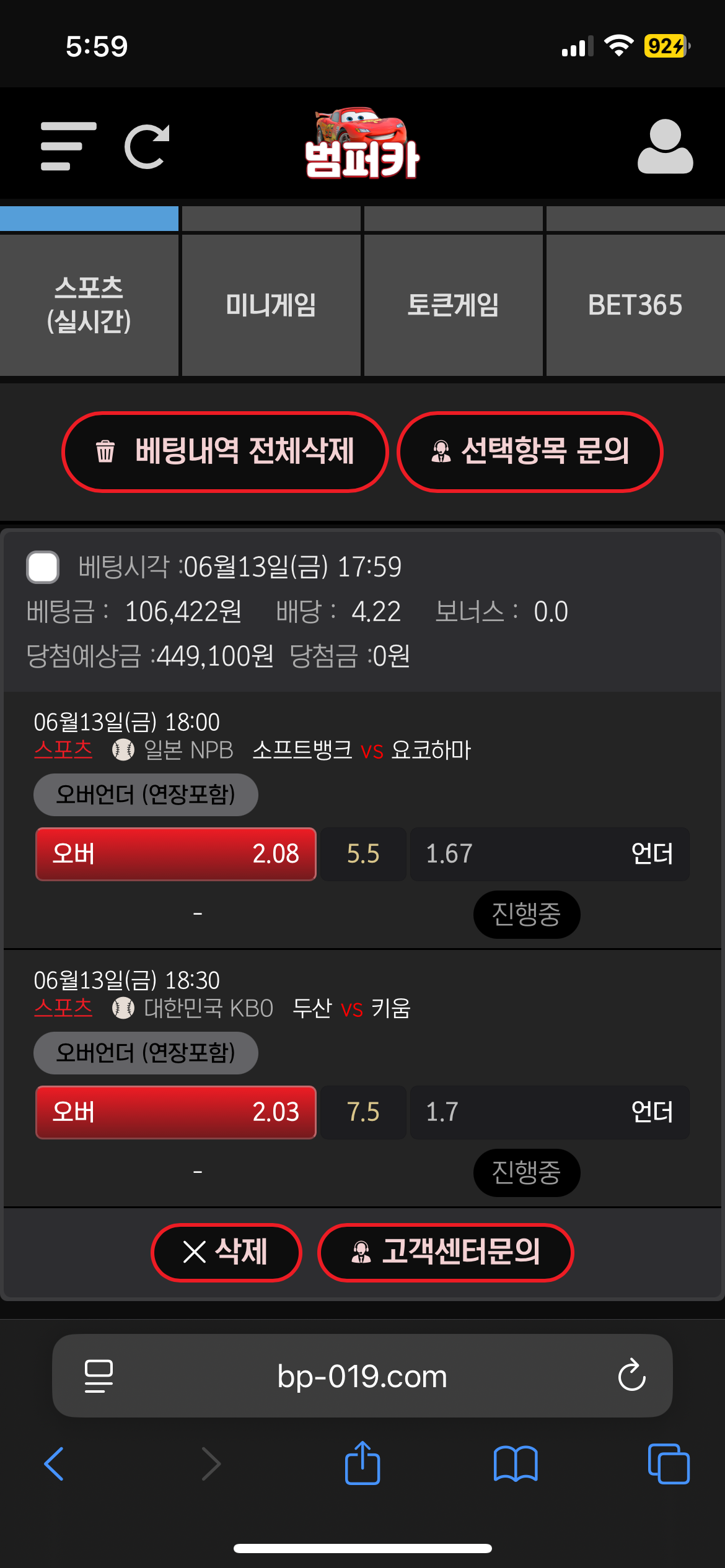Tap 선택항목 문의 button
This screenshot has width=725, height=1568.
pyautogui.click(x=530, y=451)
